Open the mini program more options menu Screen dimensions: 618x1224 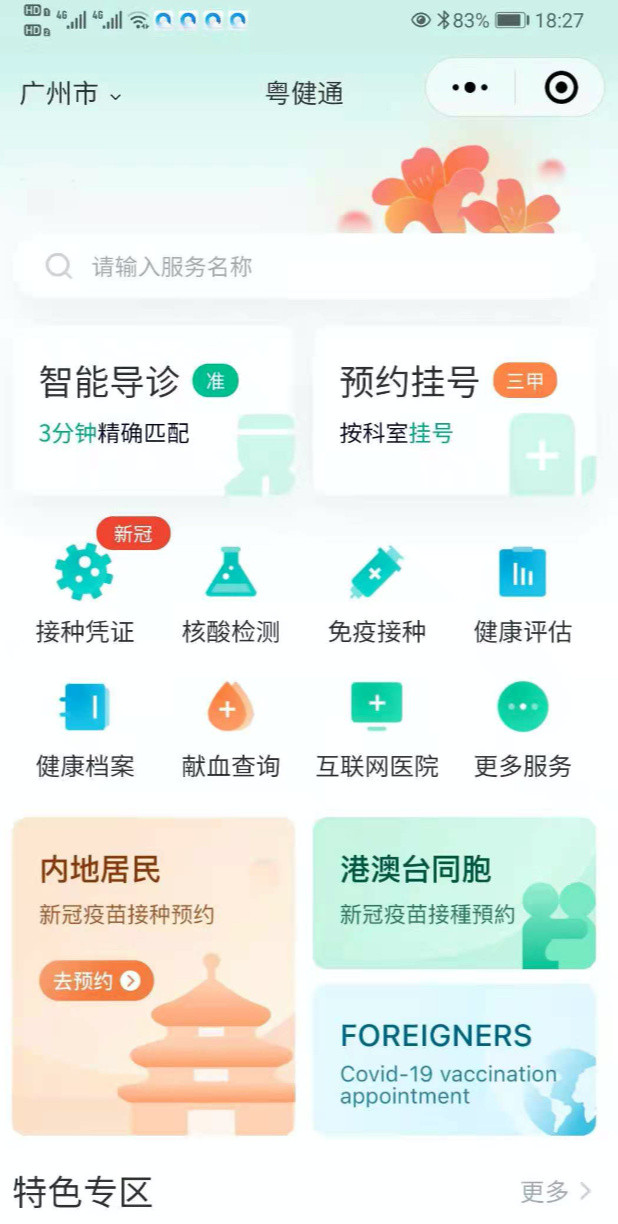[470, 88]
